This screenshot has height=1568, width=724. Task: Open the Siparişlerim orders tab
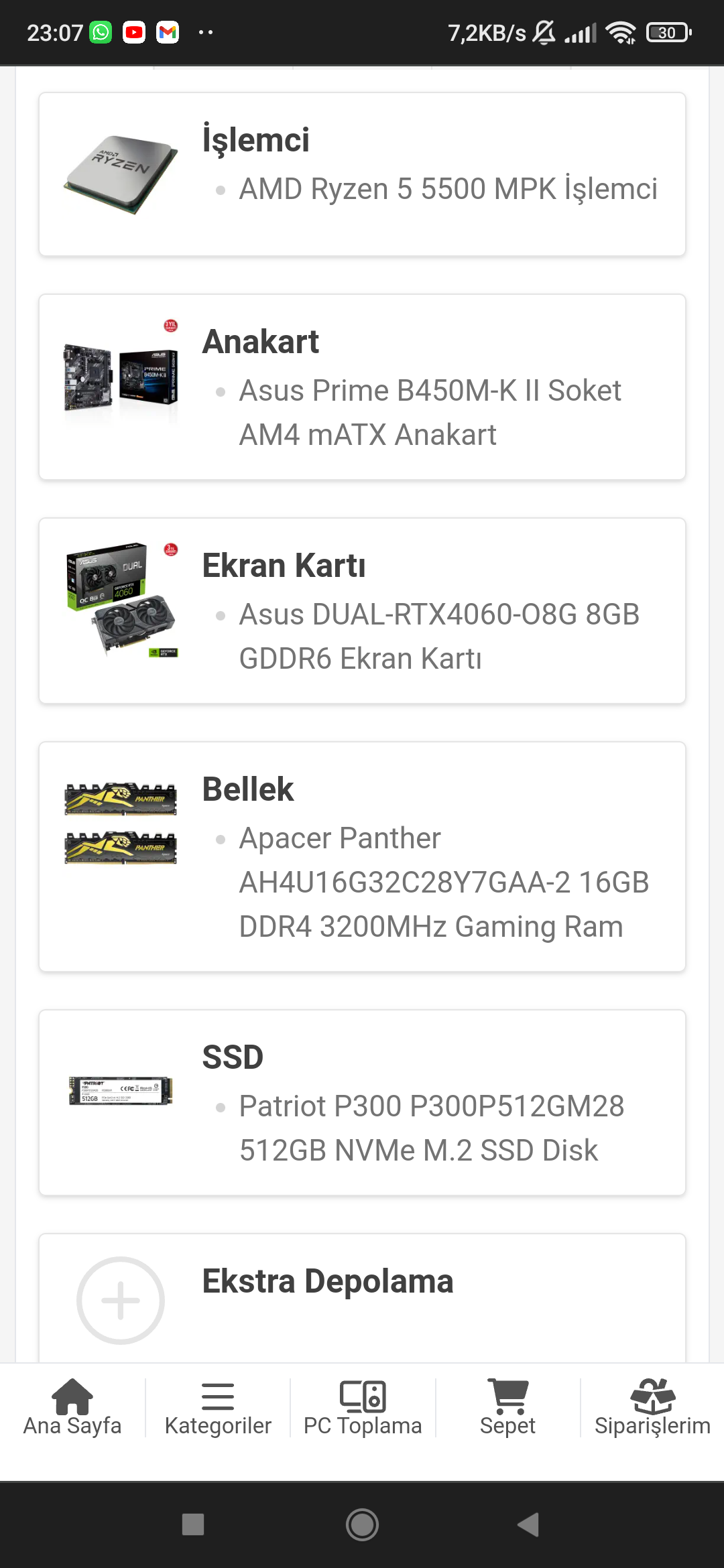652,1407
